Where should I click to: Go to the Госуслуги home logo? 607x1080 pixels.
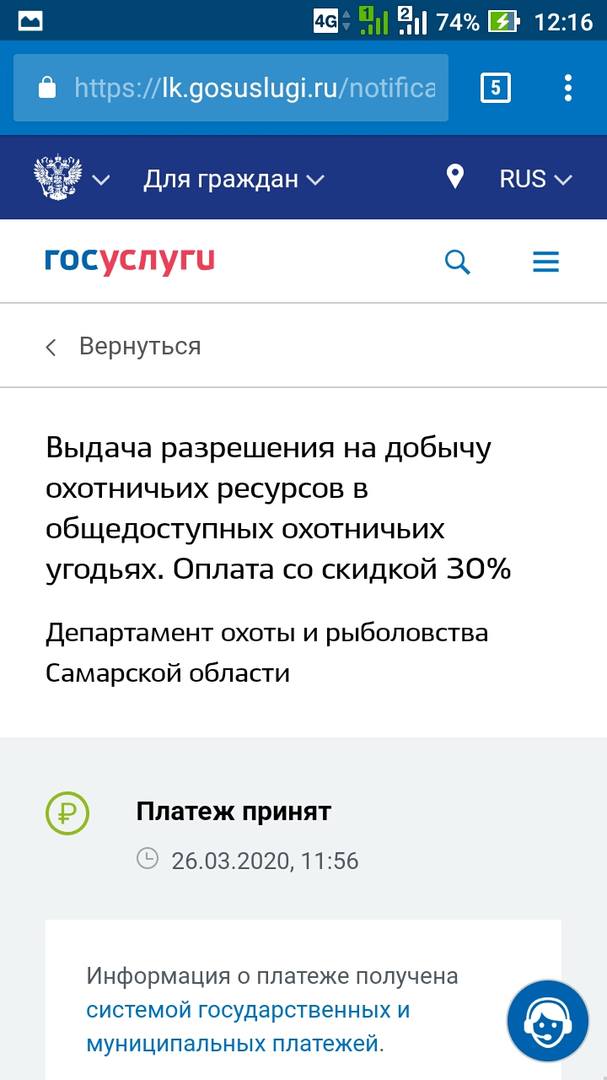[x=130, y=261]
